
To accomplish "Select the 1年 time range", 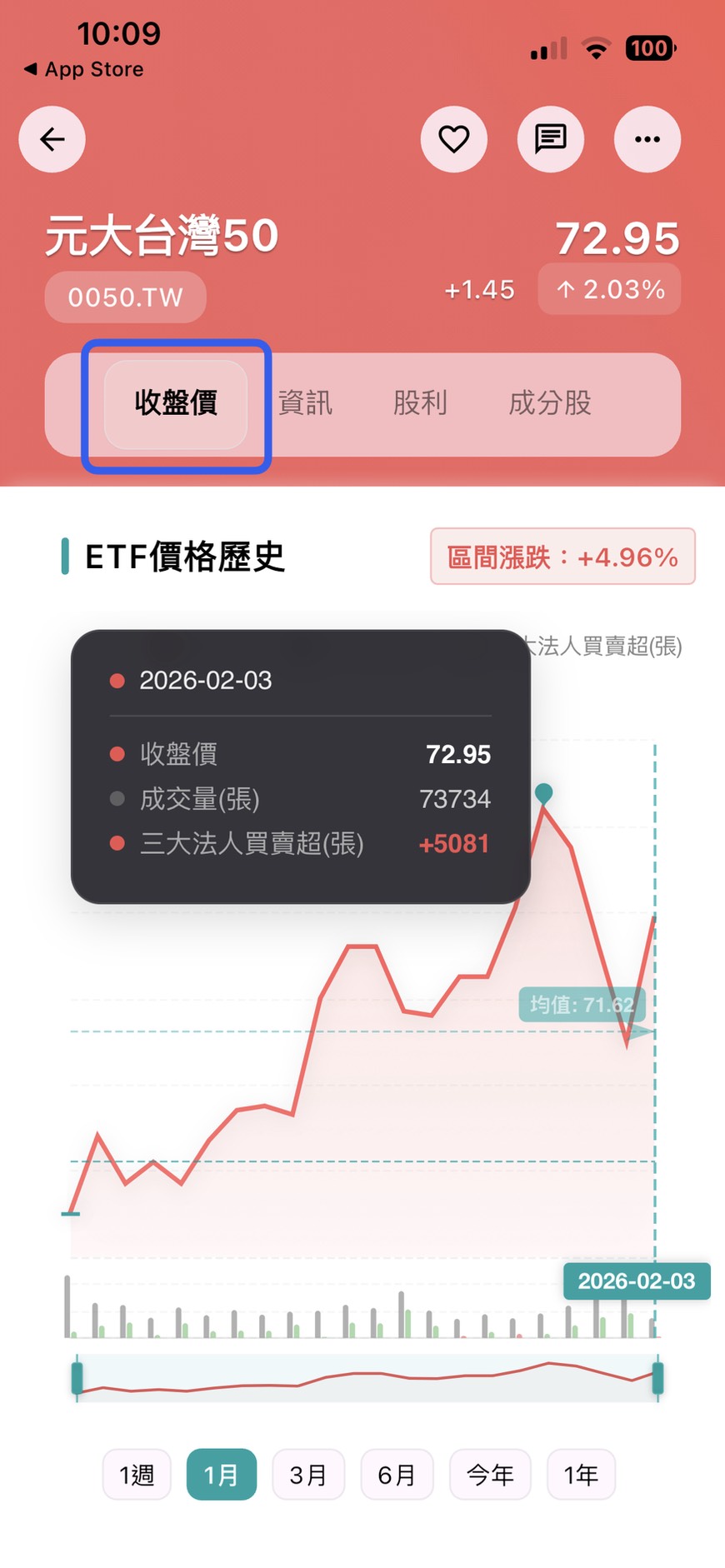I will point(581,1475).
